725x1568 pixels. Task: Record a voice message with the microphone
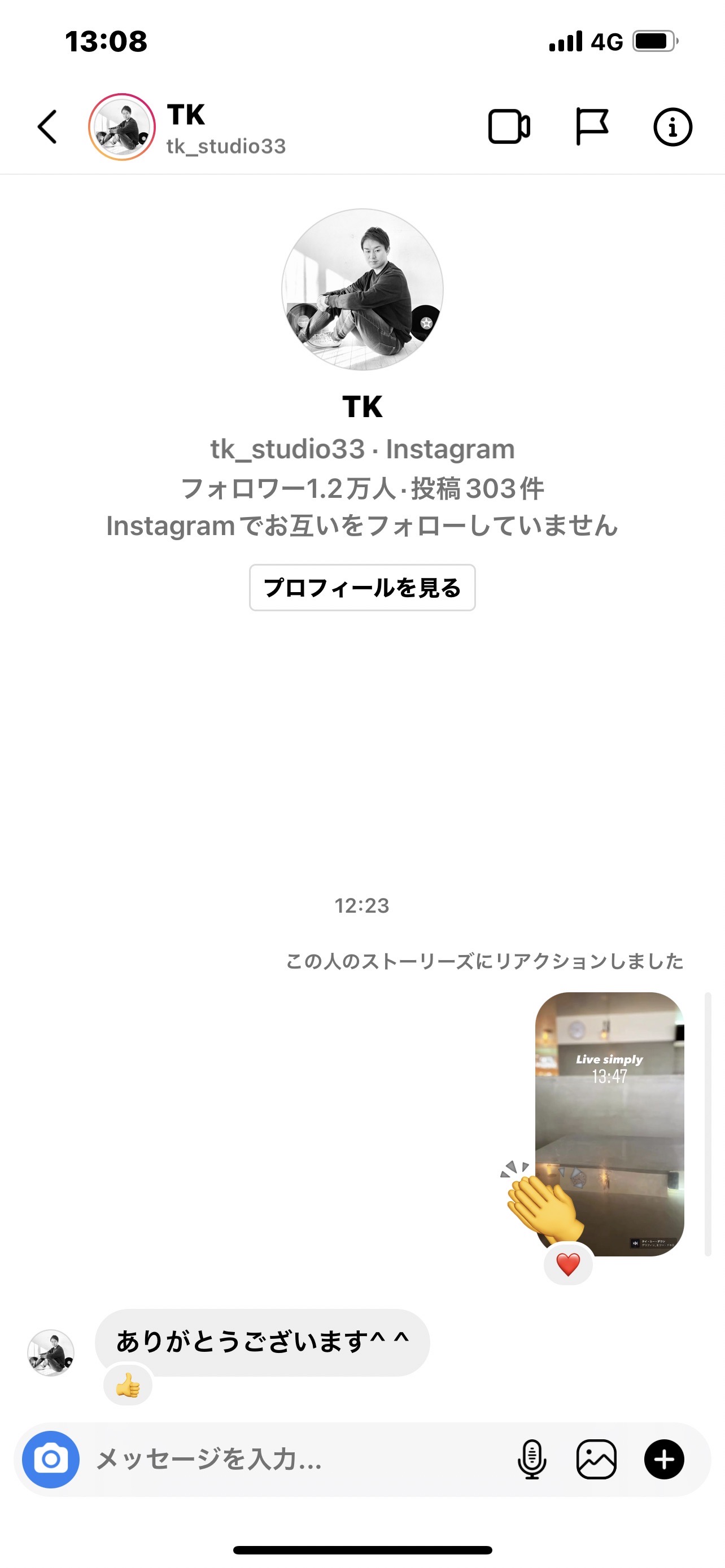(x=531, y=1459)
